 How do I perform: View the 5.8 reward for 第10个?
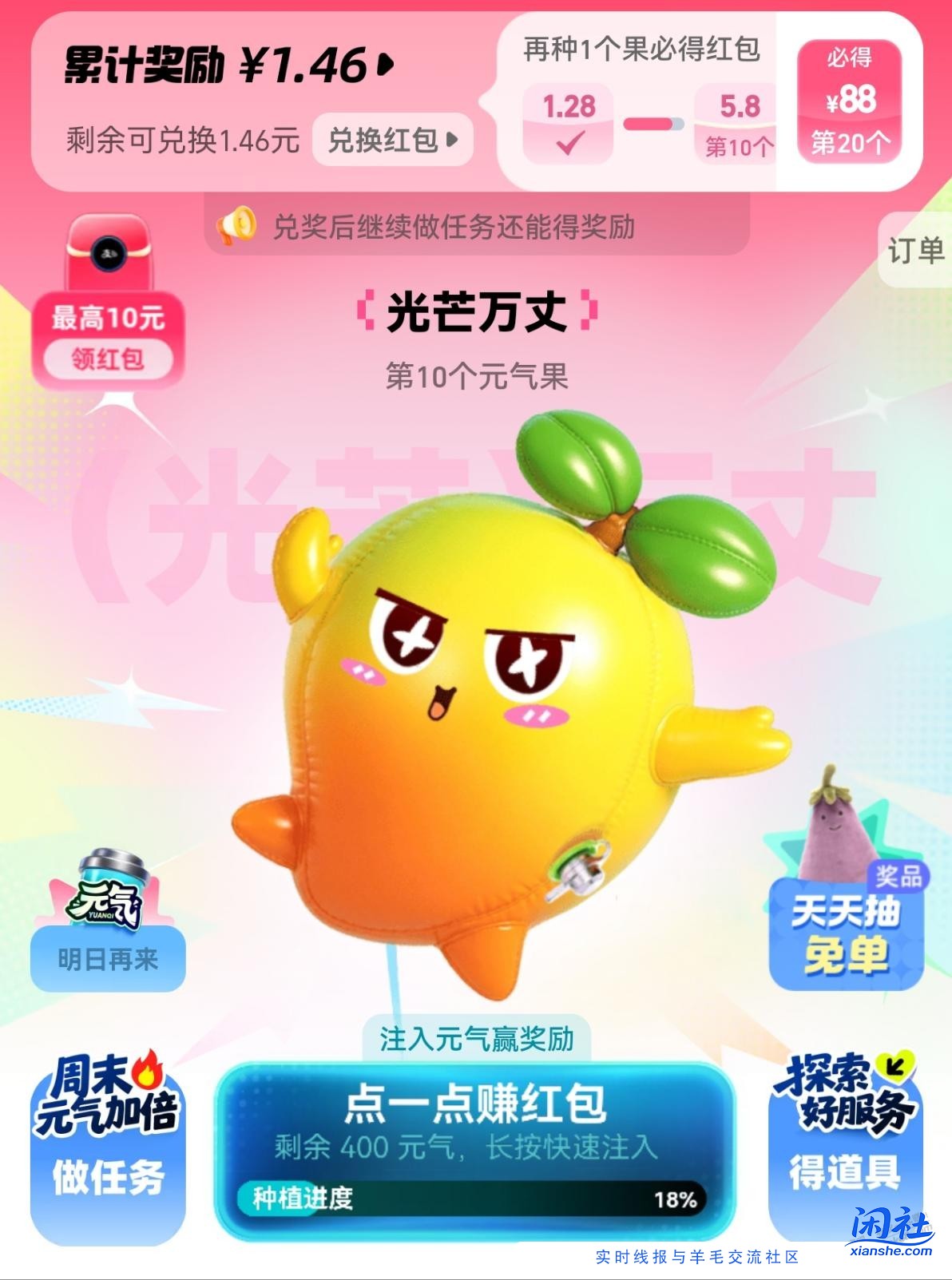click(x=738, y=121)
